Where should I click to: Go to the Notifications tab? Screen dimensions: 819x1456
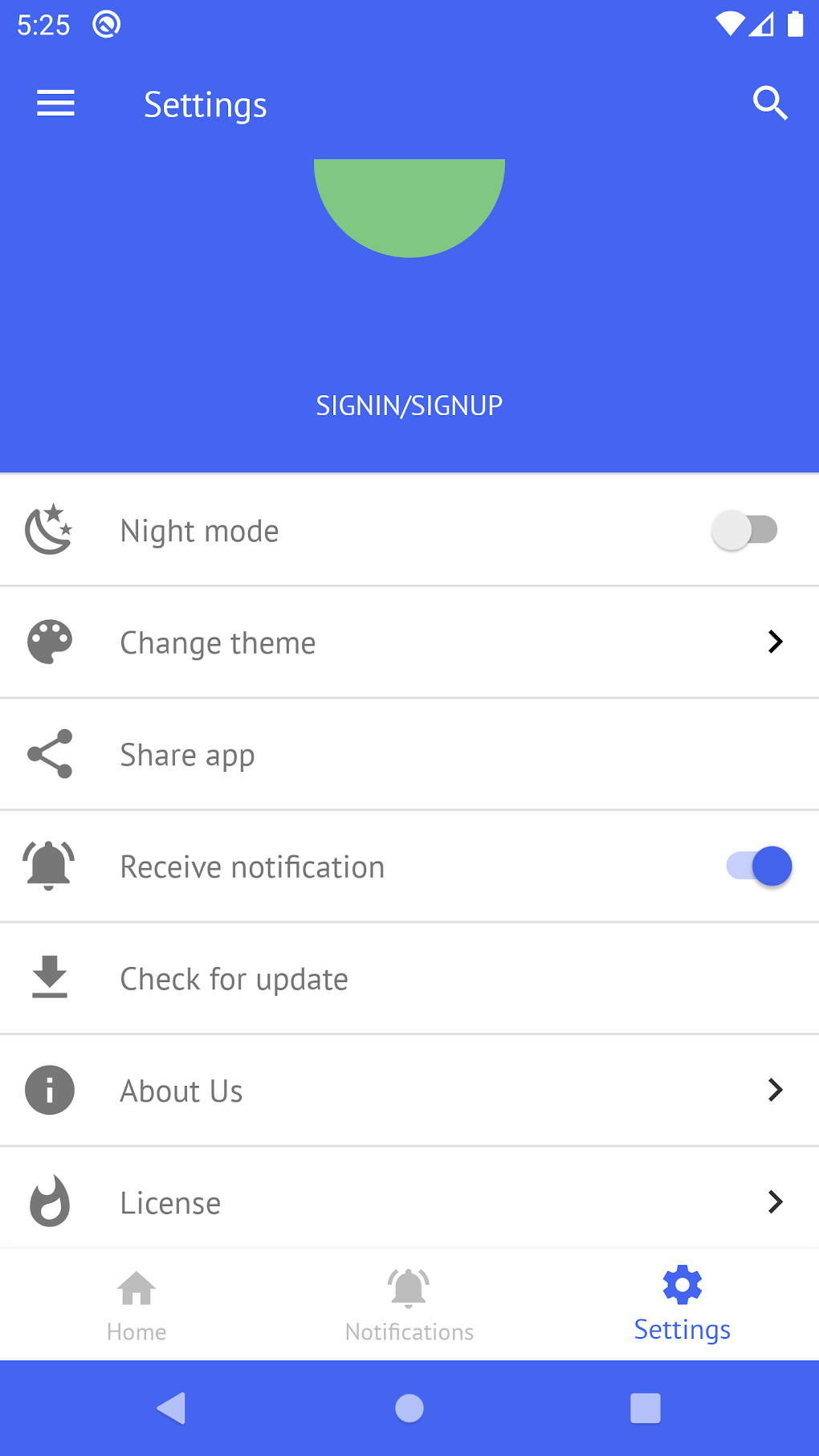(409, 1305)
